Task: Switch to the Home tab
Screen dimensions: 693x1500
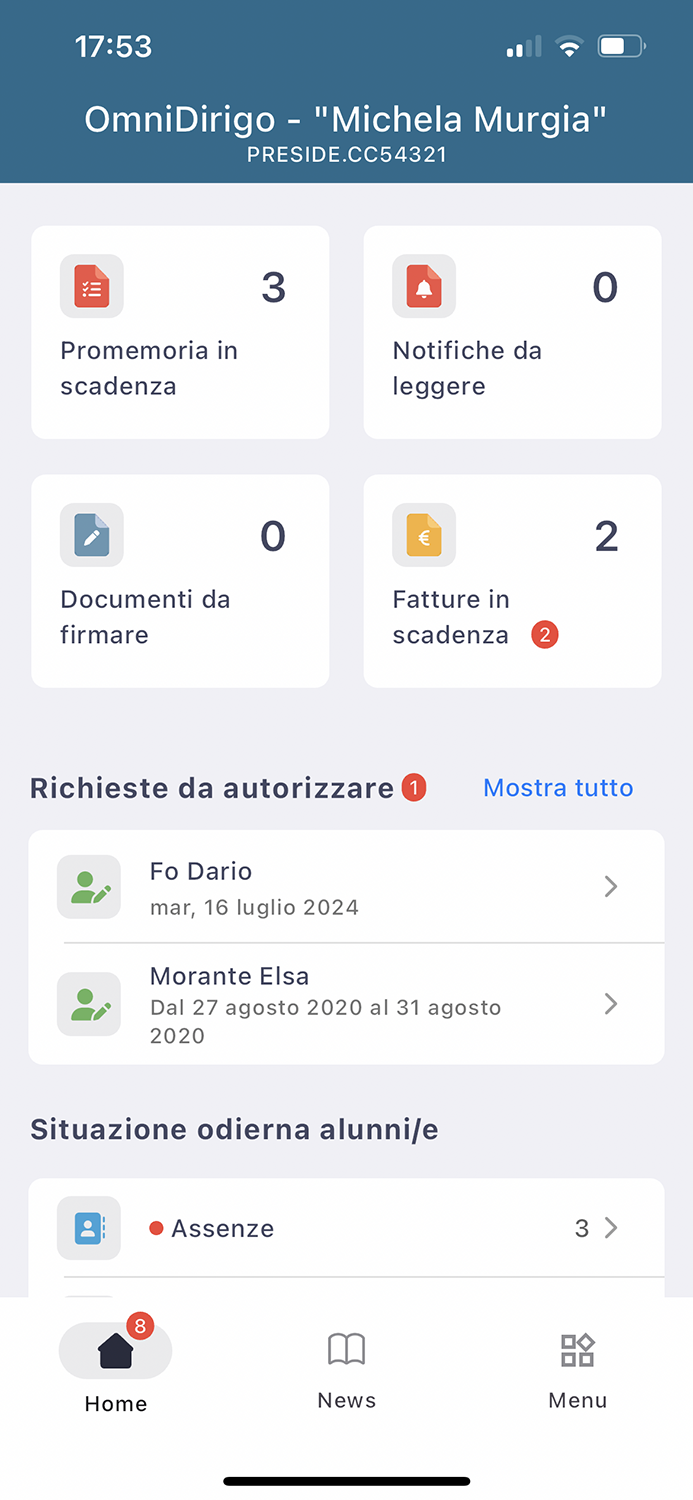Action: pyautogui.click(x=116, y=1370)
